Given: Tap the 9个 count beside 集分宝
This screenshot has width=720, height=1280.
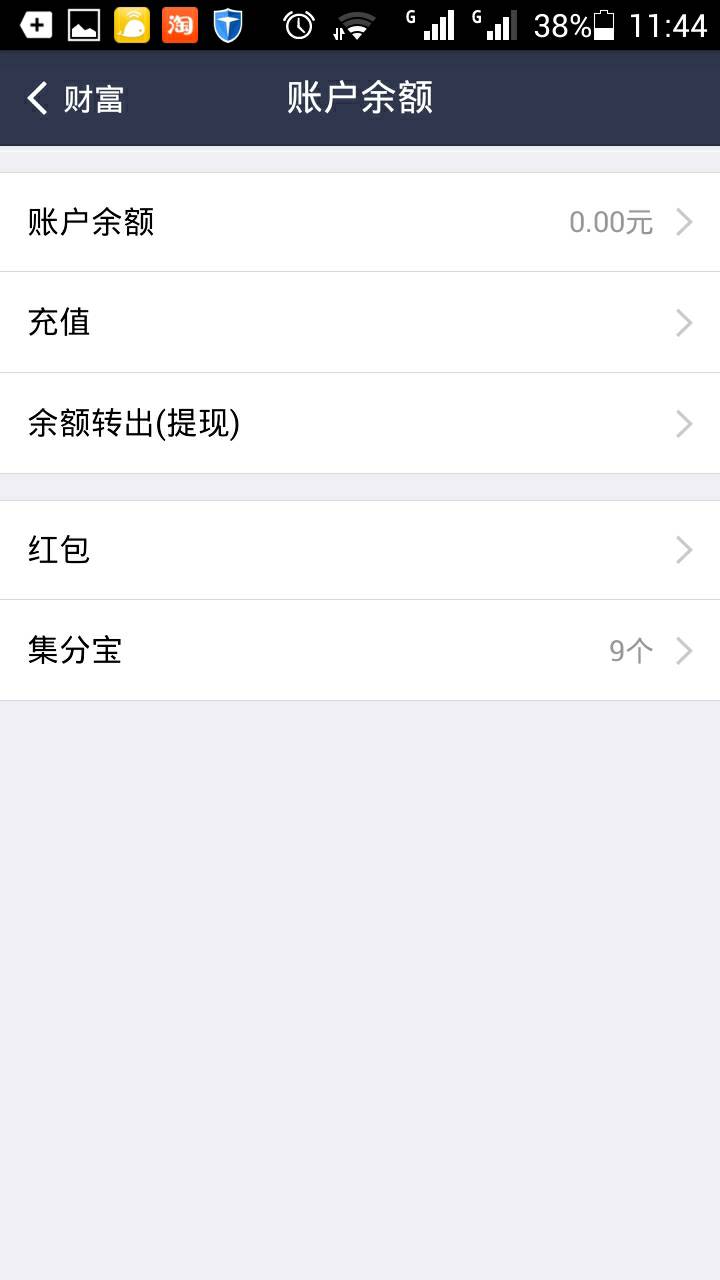Looking at the screenshot, I should (x=630, y=650).
